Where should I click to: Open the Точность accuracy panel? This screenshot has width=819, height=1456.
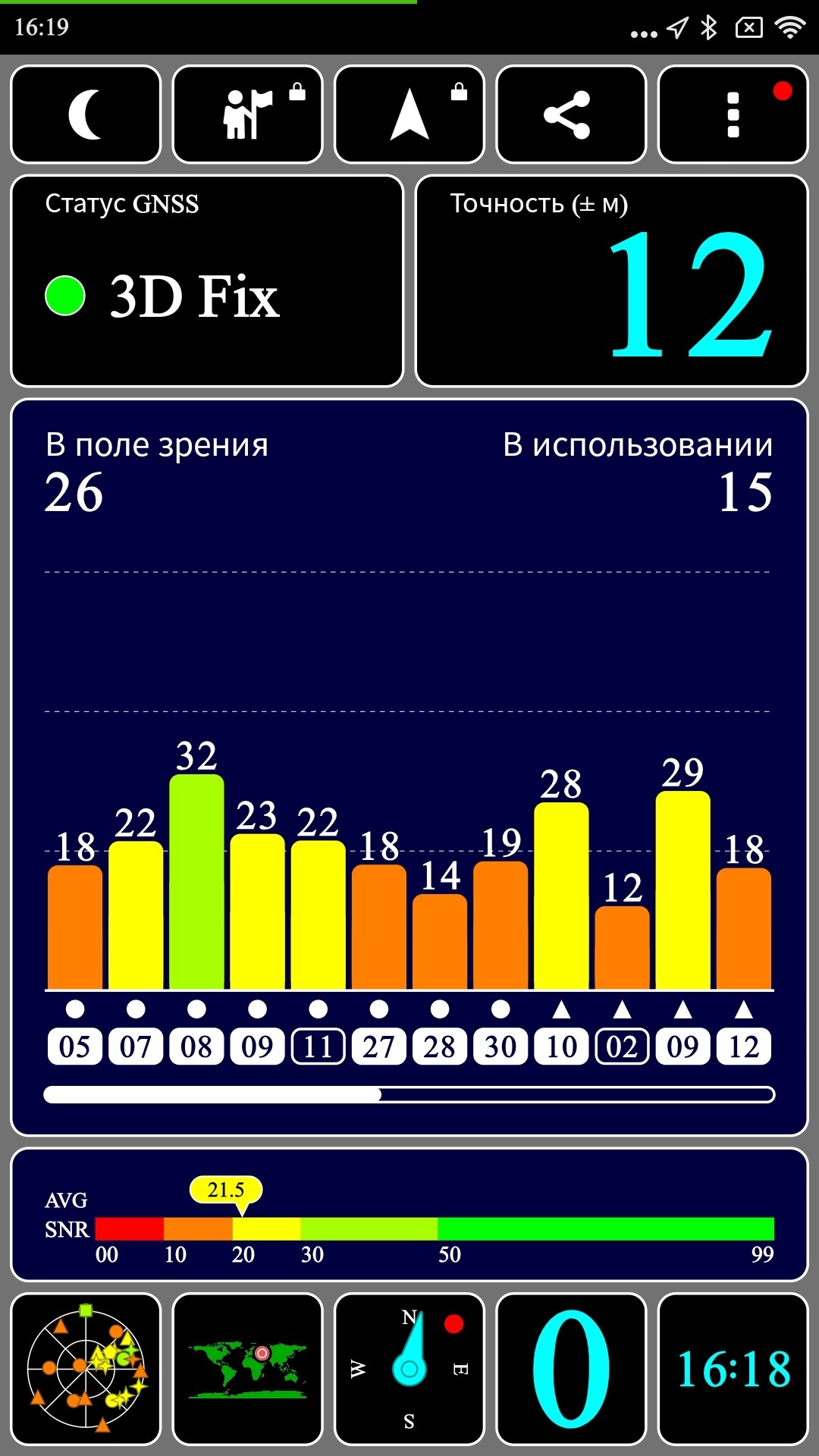click(x=612, y=281)
